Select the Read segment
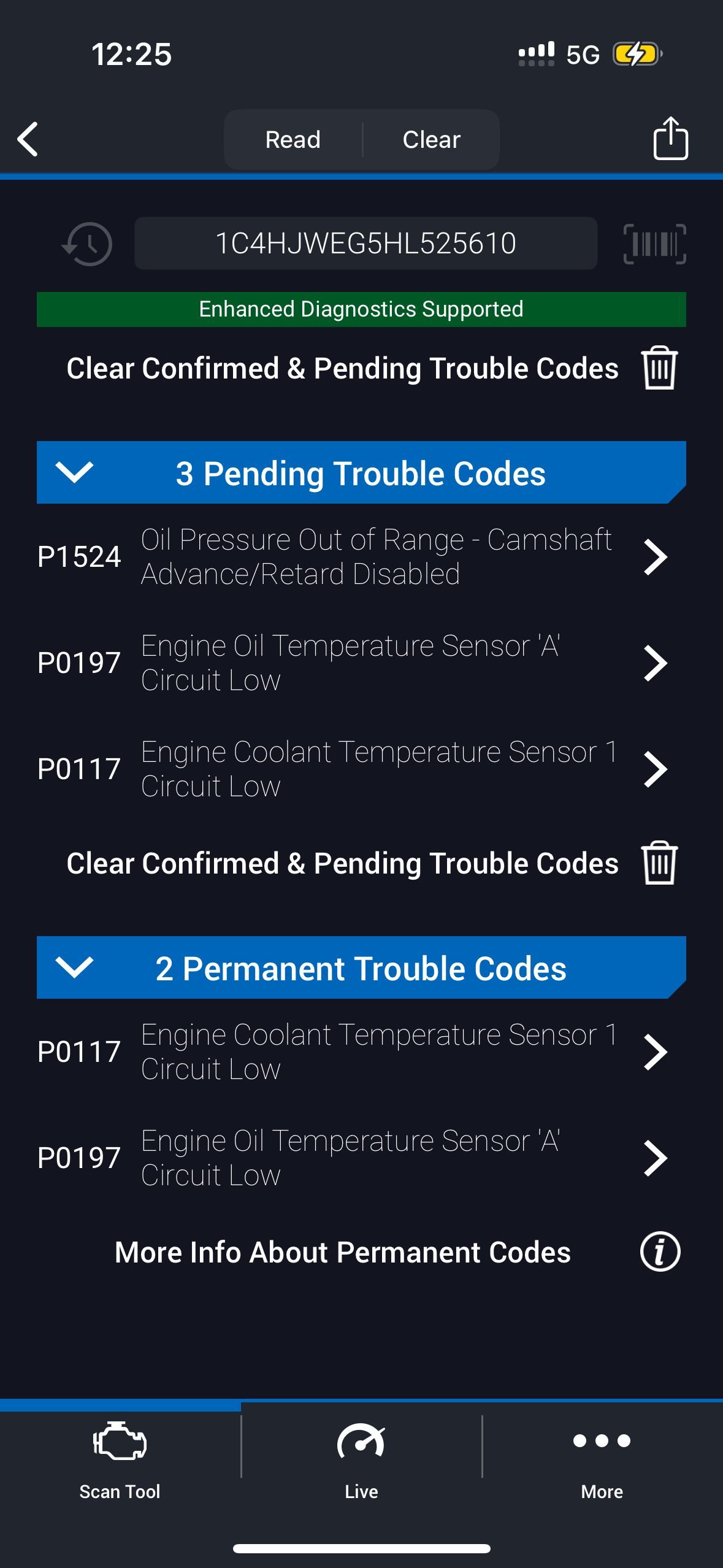The width and height of the screenshot is (723, 1568). tap(293, 140)
